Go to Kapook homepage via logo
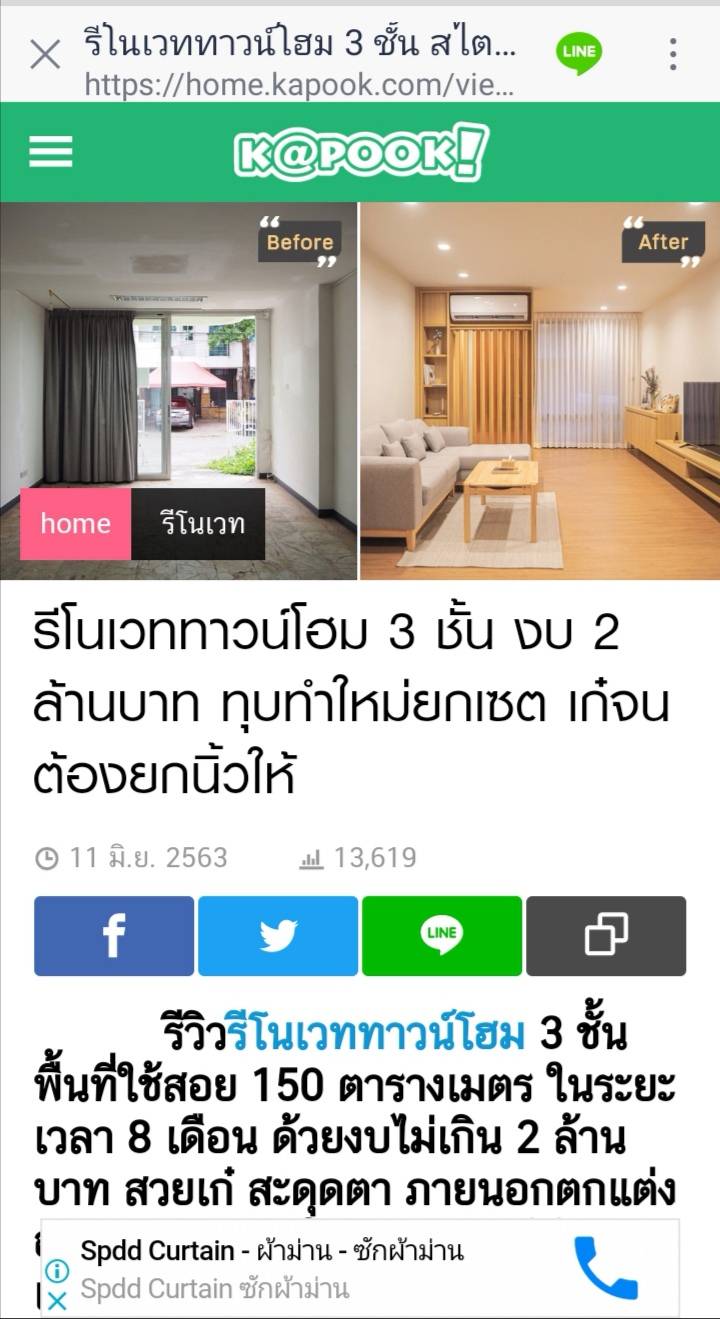 [361, 153]
